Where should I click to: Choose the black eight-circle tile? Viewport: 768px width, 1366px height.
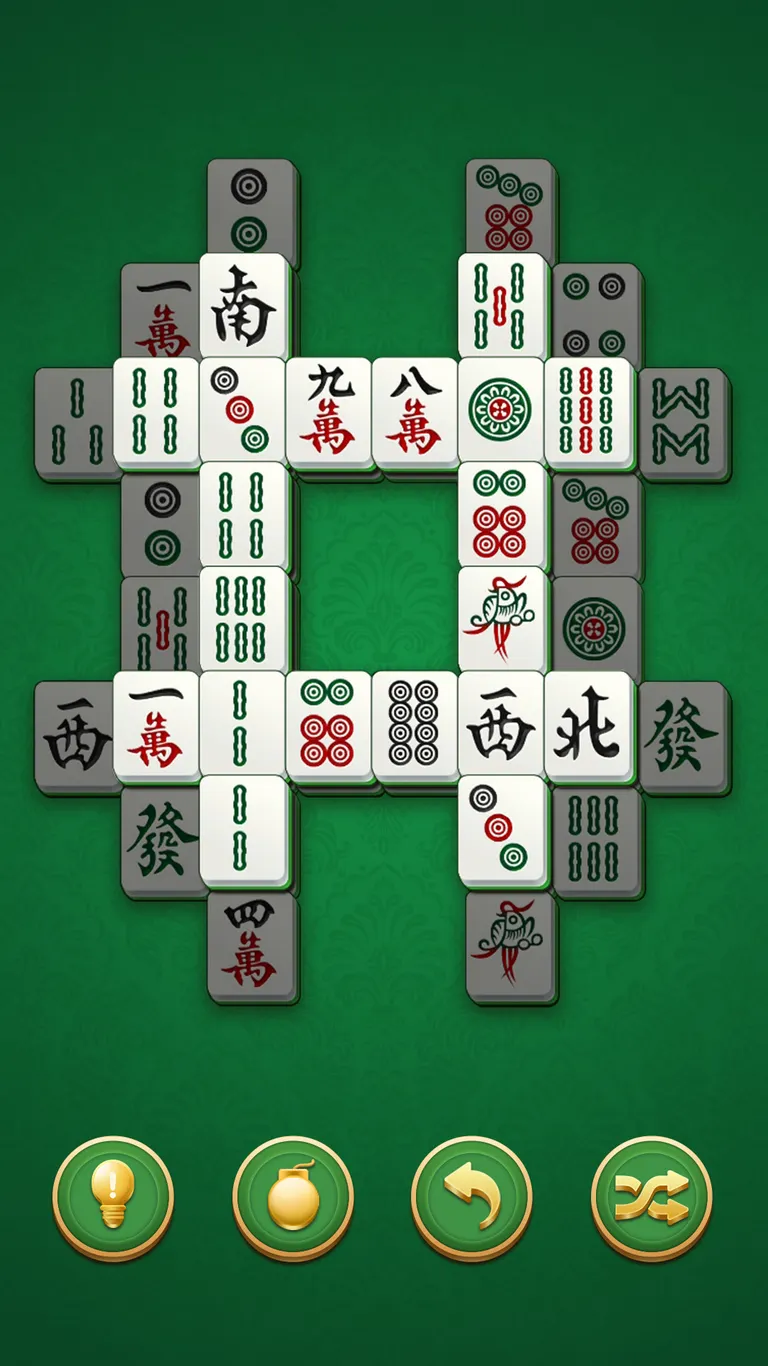pyautogui.click(x=415, y=726)
